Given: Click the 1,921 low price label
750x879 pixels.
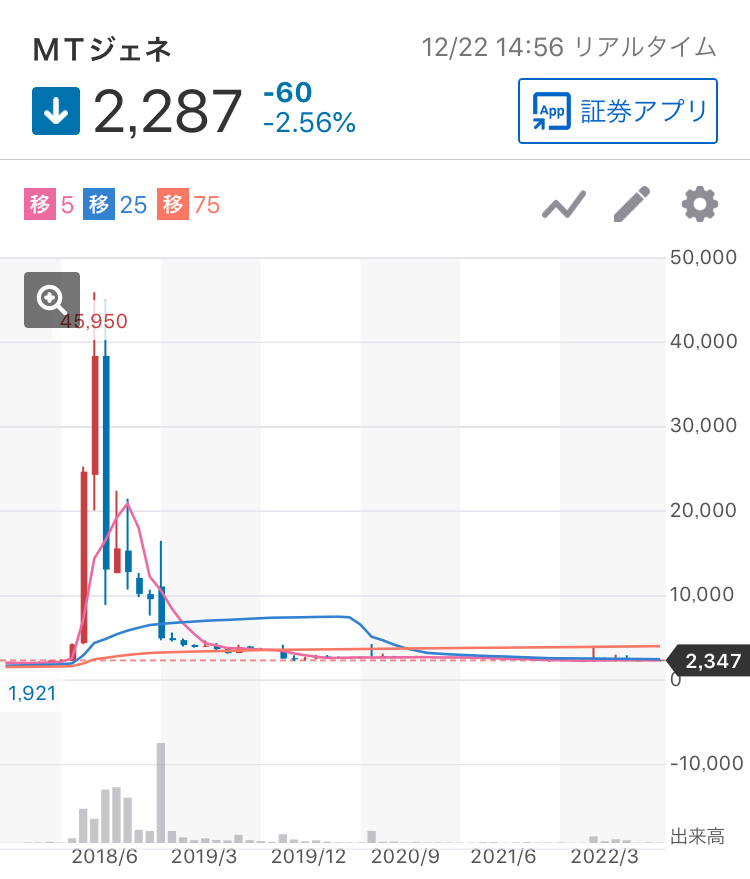Looking at the screenshot, I should (x=31, y=693).
